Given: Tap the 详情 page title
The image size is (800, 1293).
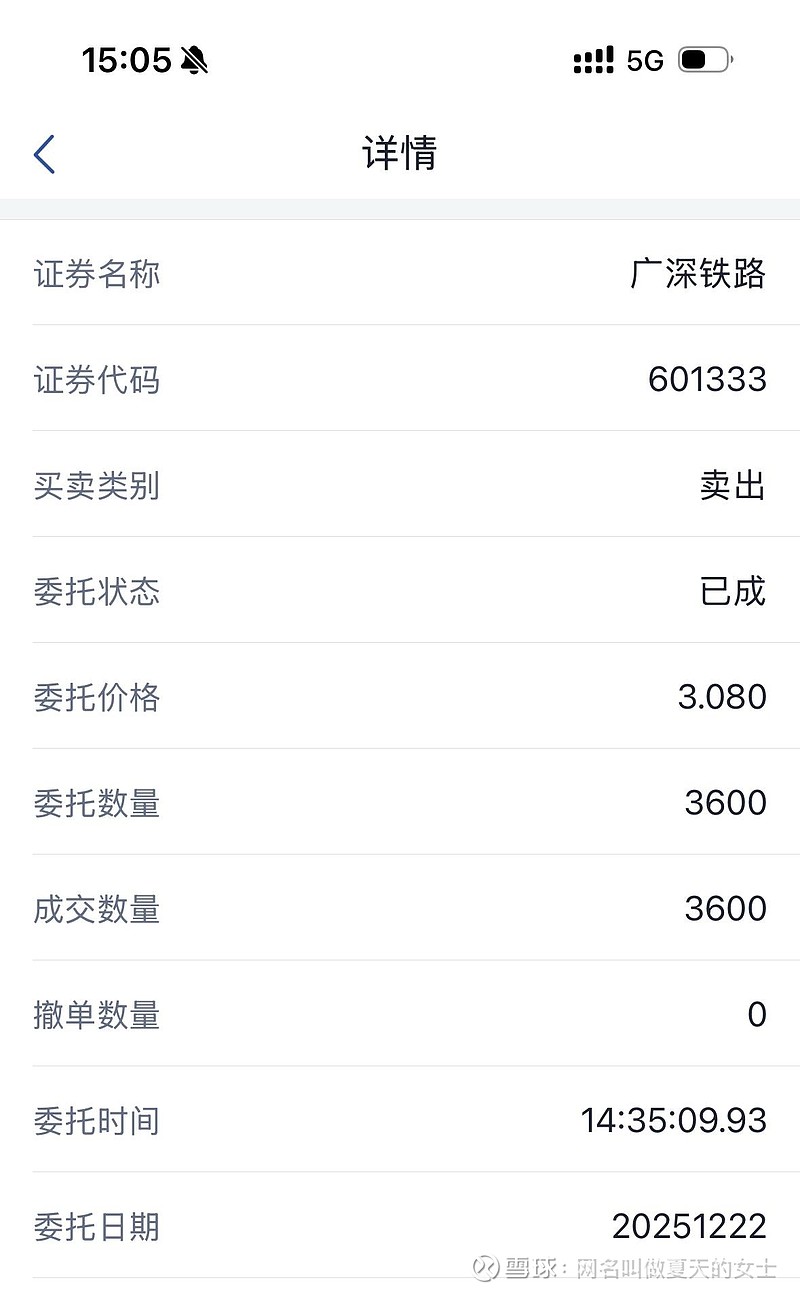Looking at the screenshot, I should (x=399, y=154).
